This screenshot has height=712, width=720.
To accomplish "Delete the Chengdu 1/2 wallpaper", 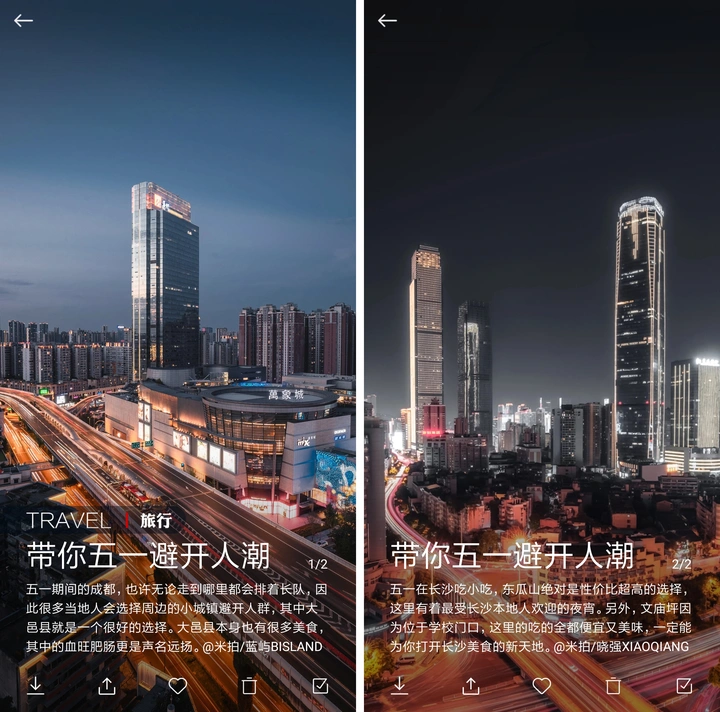I will pyautogui.click(x=249, y=685).
